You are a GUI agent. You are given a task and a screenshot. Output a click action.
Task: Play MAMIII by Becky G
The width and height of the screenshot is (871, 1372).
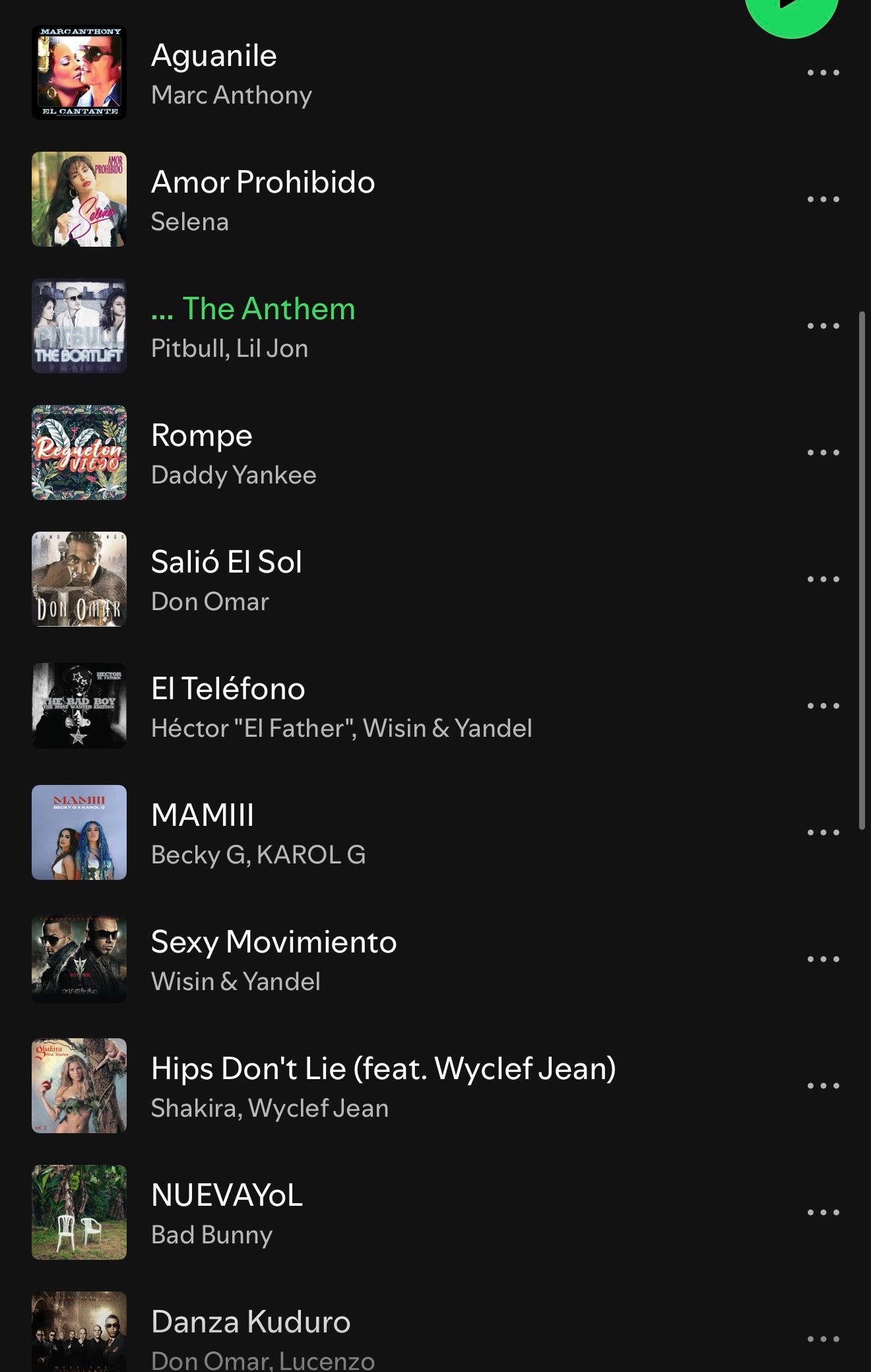[x=202, y=816]
